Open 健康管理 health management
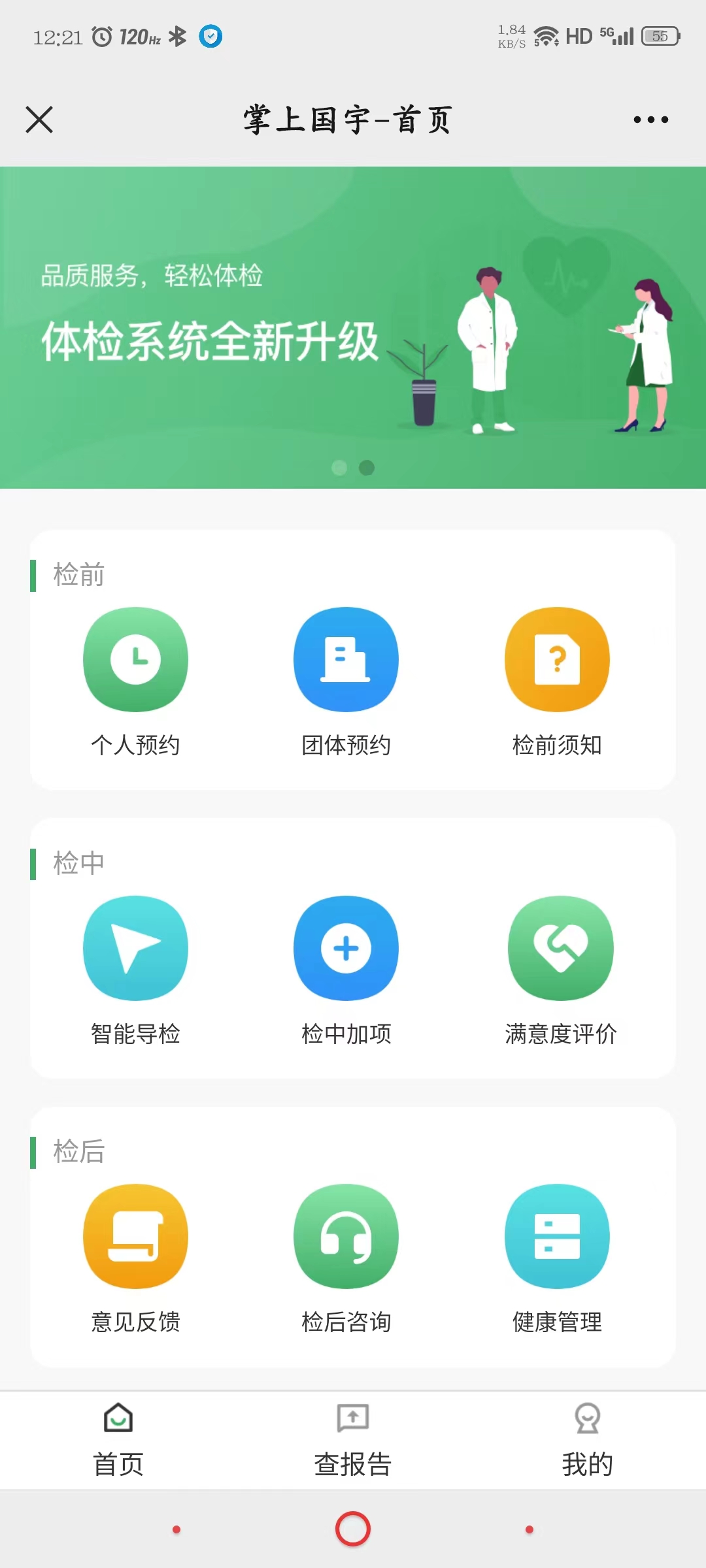 coord(557,1259)
